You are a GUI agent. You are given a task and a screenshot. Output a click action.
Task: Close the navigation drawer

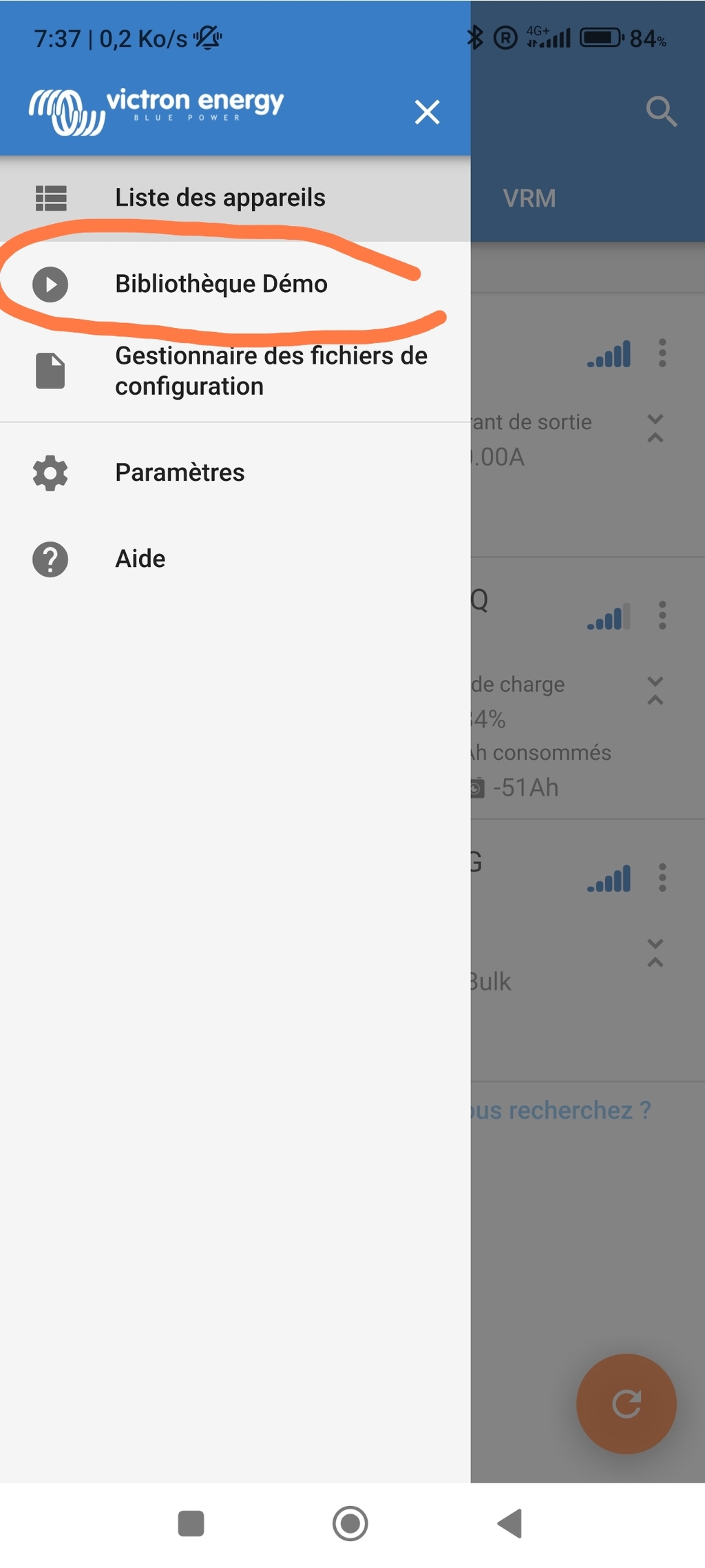(427, 112)
